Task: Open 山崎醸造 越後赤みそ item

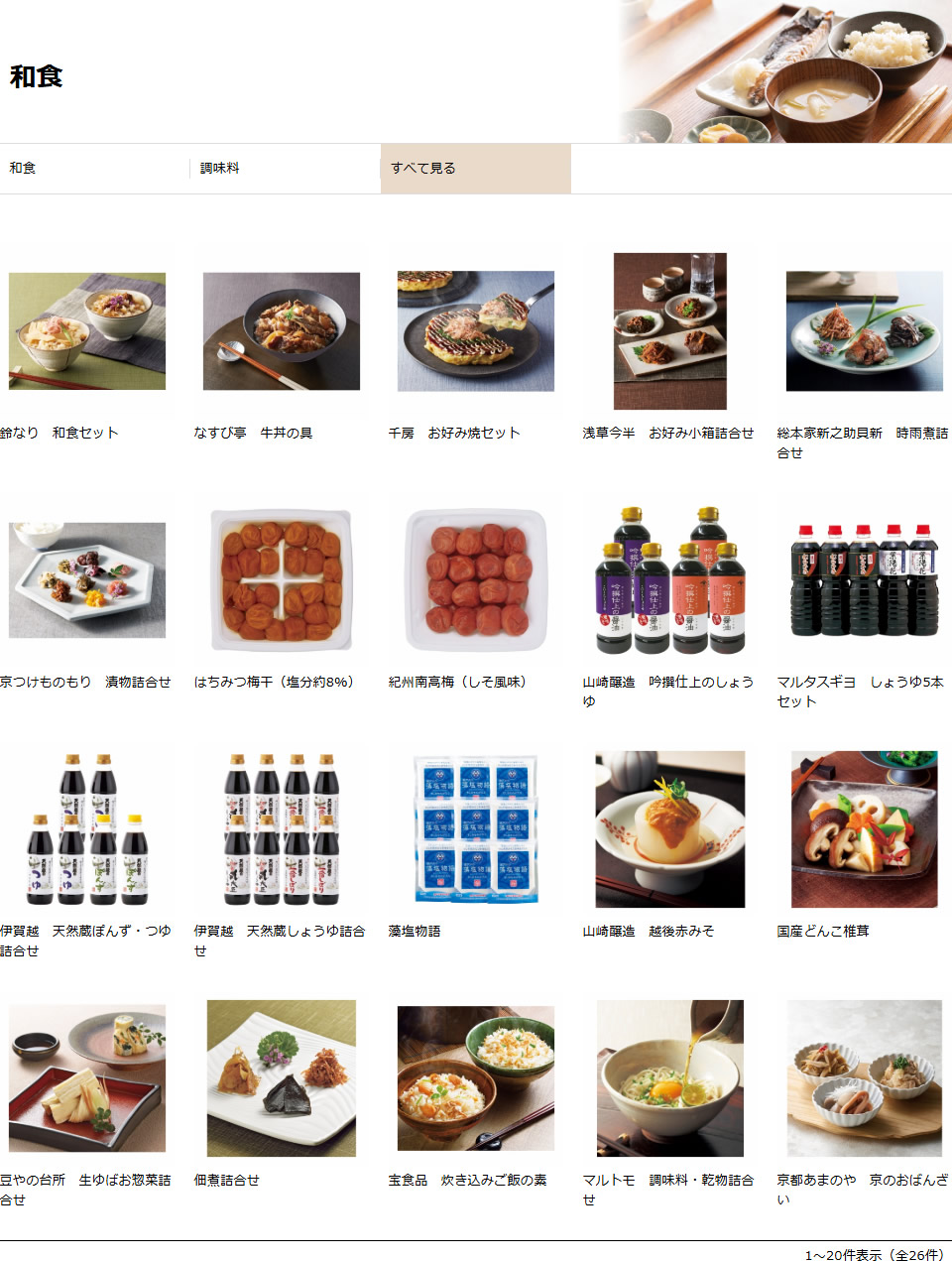Action: (670, 829)
